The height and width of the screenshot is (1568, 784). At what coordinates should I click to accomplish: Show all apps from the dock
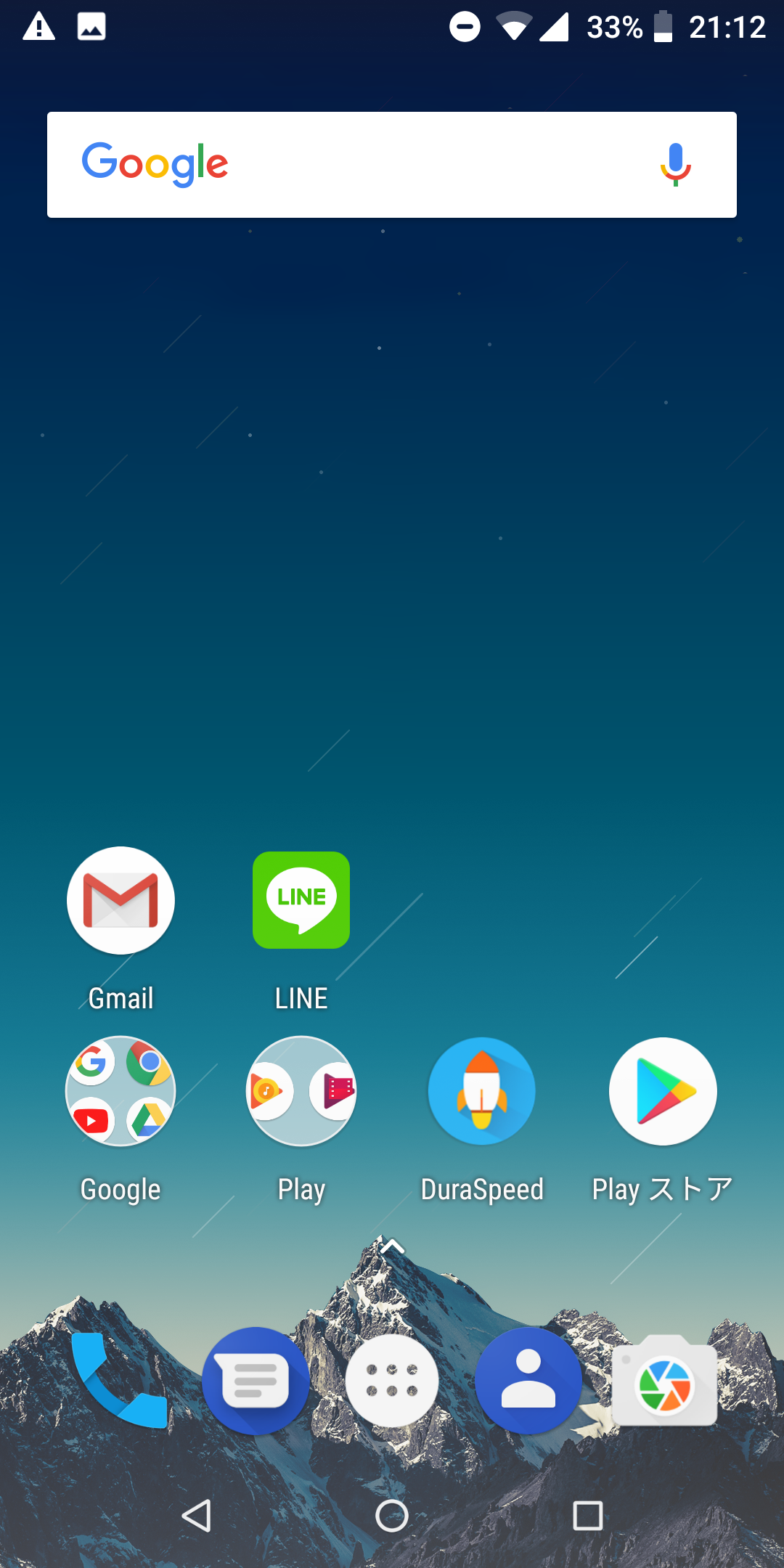tap(392, 1380)
